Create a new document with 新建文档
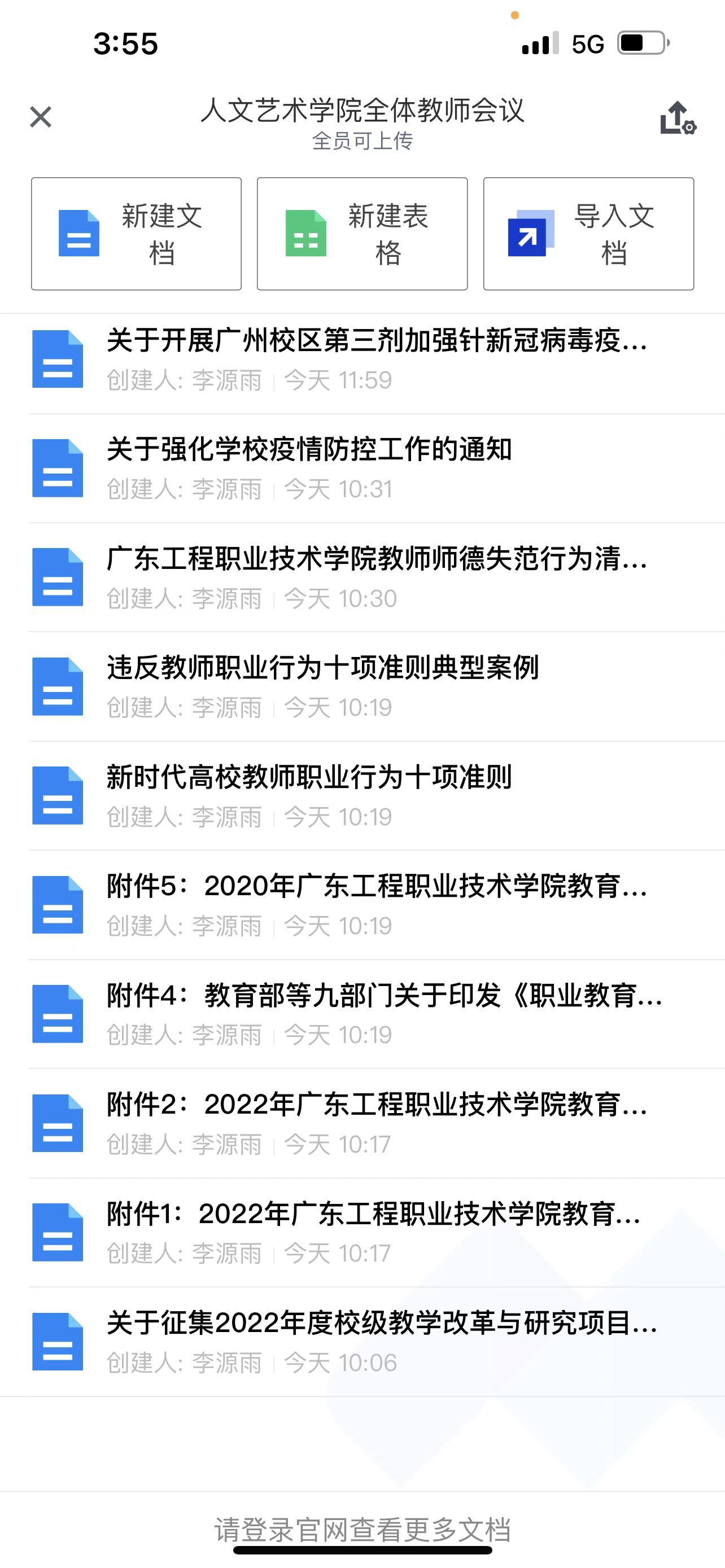This screenshot has height=1568, width=725. point(136,234)
